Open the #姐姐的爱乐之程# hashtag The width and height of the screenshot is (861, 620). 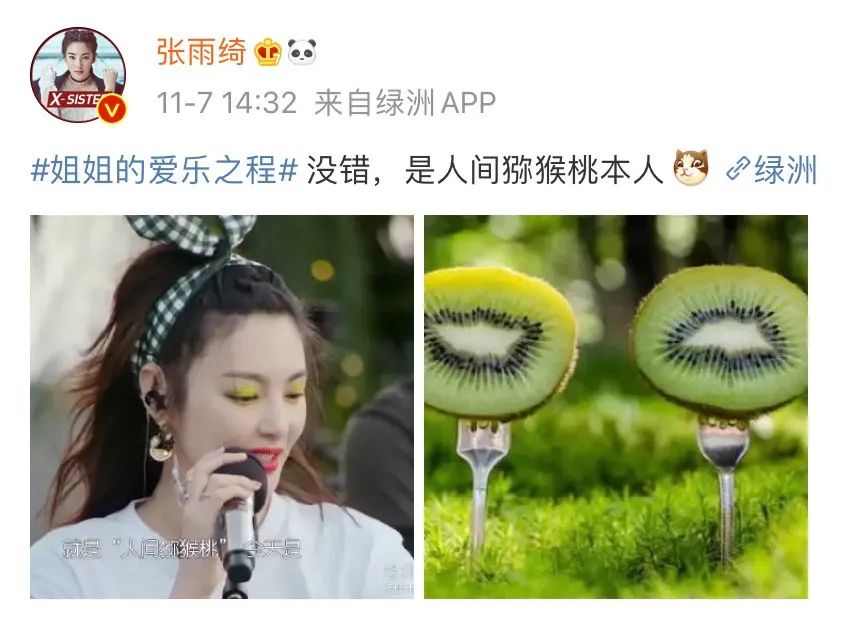click(164, 170)
